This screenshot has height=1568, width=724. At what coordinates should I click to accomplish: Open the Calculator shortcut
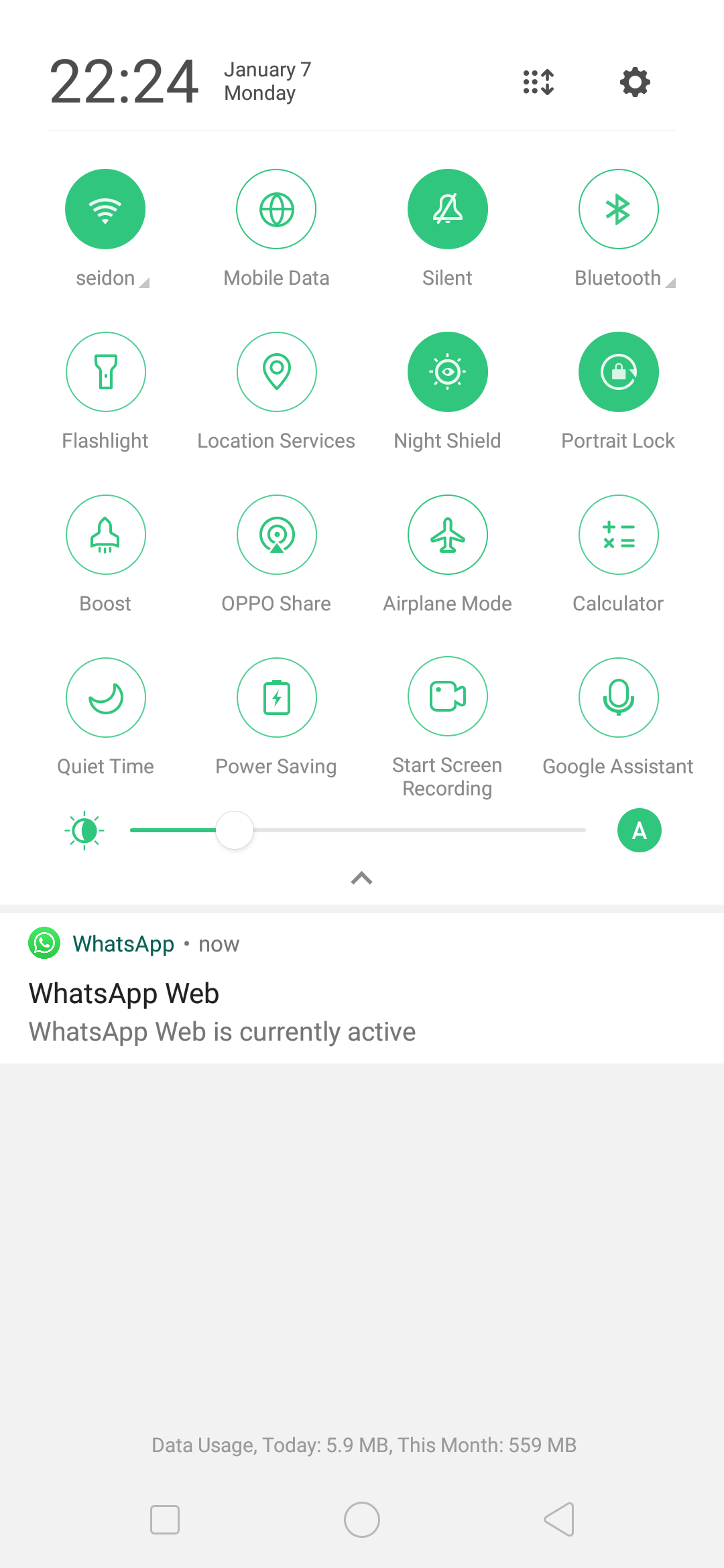click(x=618, y=535)
